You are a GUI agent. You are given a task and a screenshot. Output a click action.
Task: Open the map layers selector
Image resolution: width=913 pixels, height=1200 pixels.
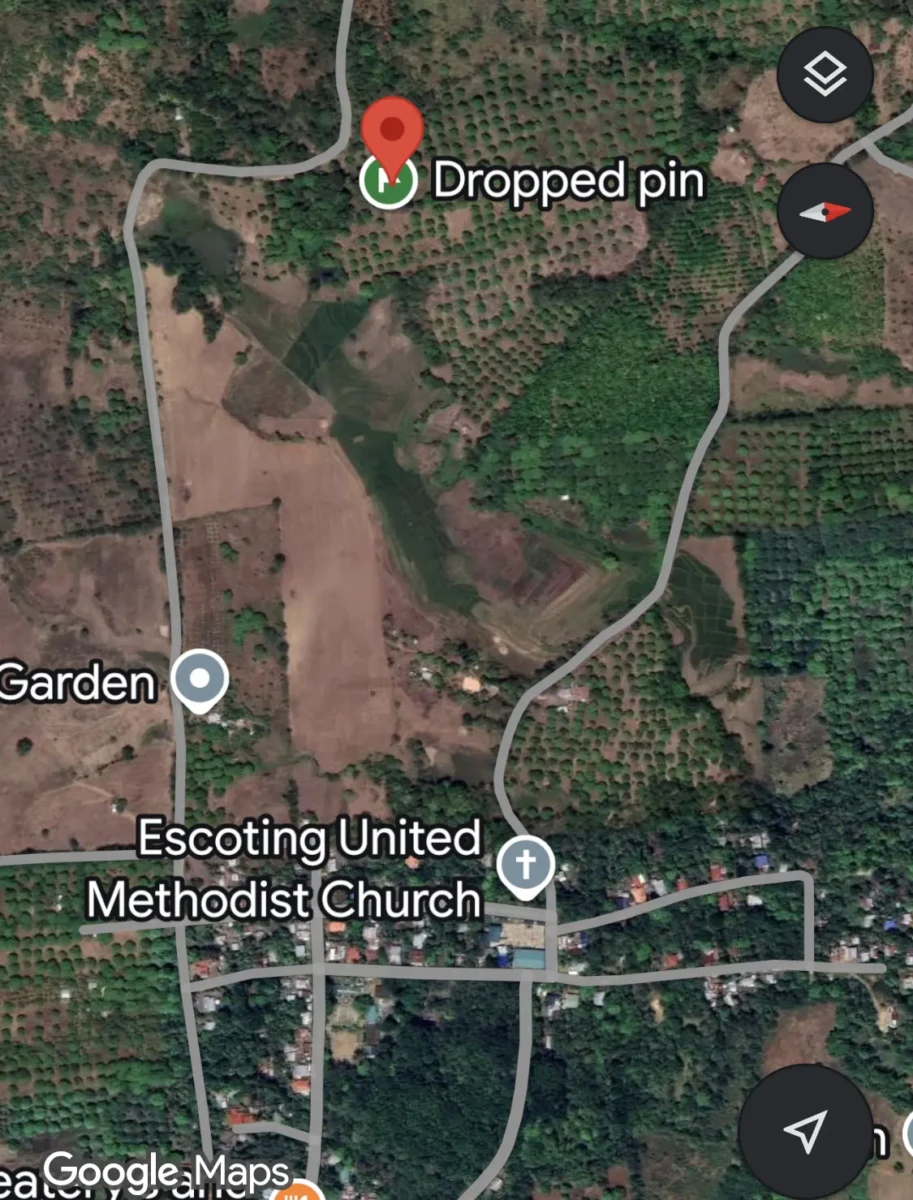(825, 75)
